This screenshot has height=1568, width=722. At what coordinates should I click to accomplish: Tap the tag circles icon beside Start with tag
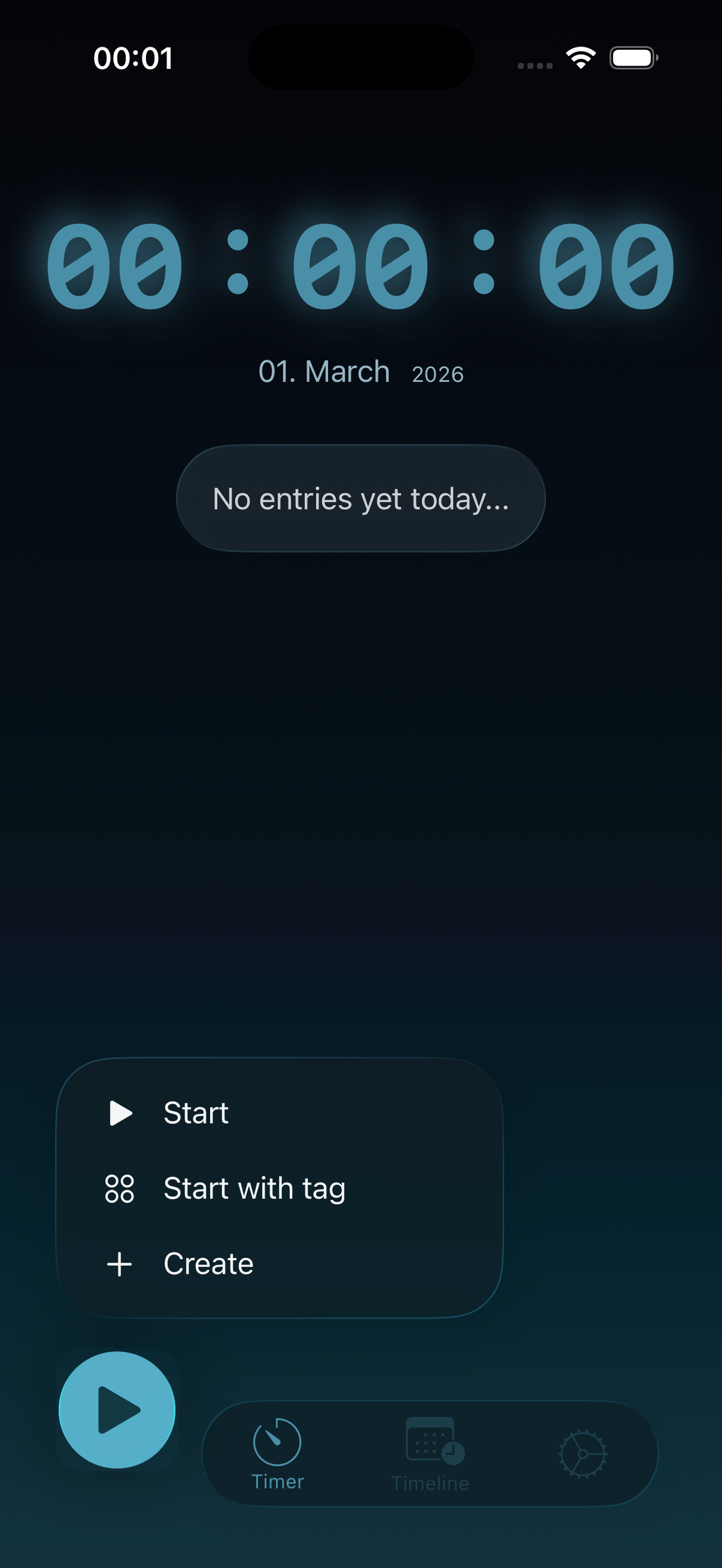tap(119, 1189)
